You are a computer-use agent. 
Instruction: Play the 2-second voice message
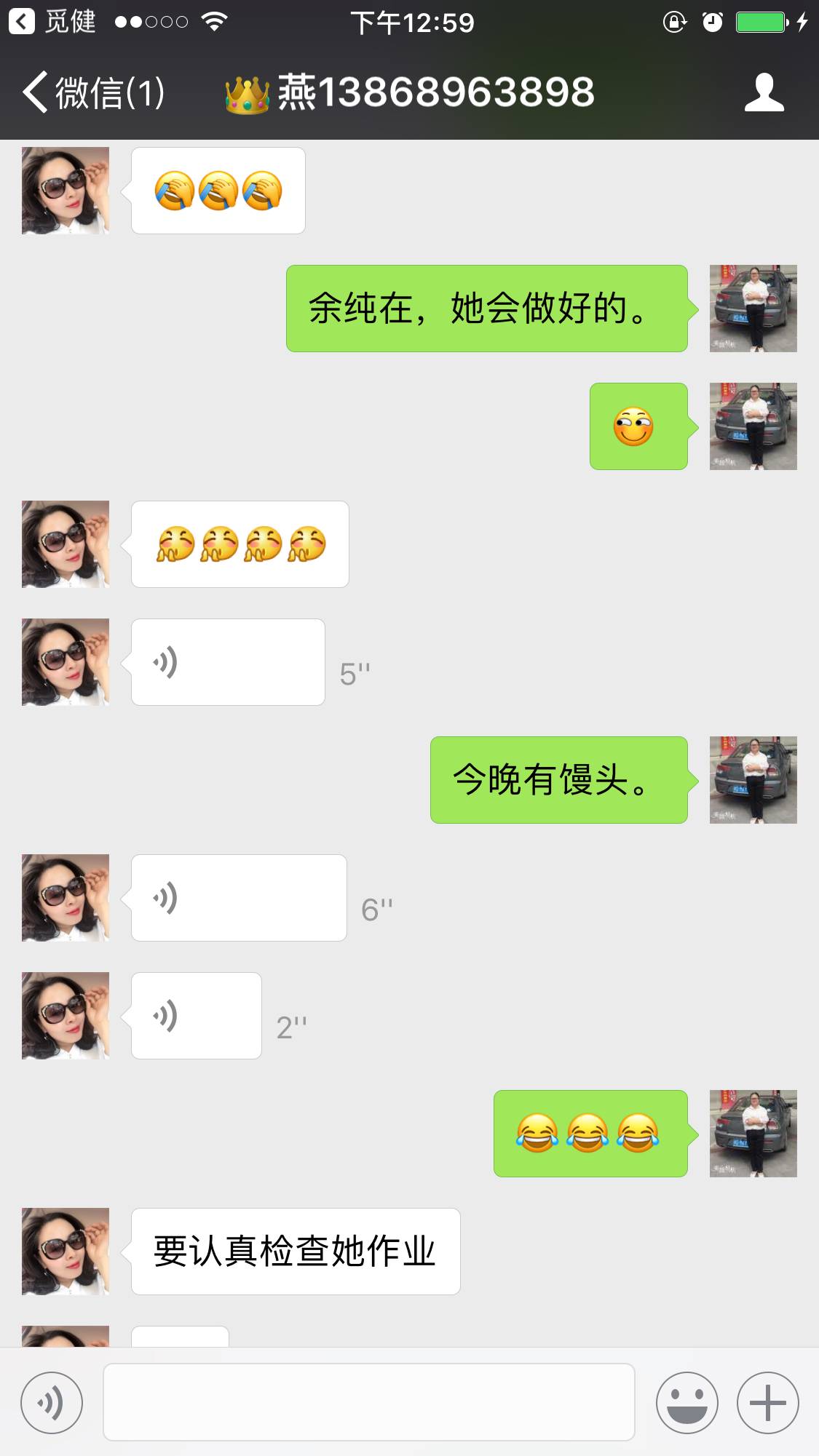point(196,1016)
